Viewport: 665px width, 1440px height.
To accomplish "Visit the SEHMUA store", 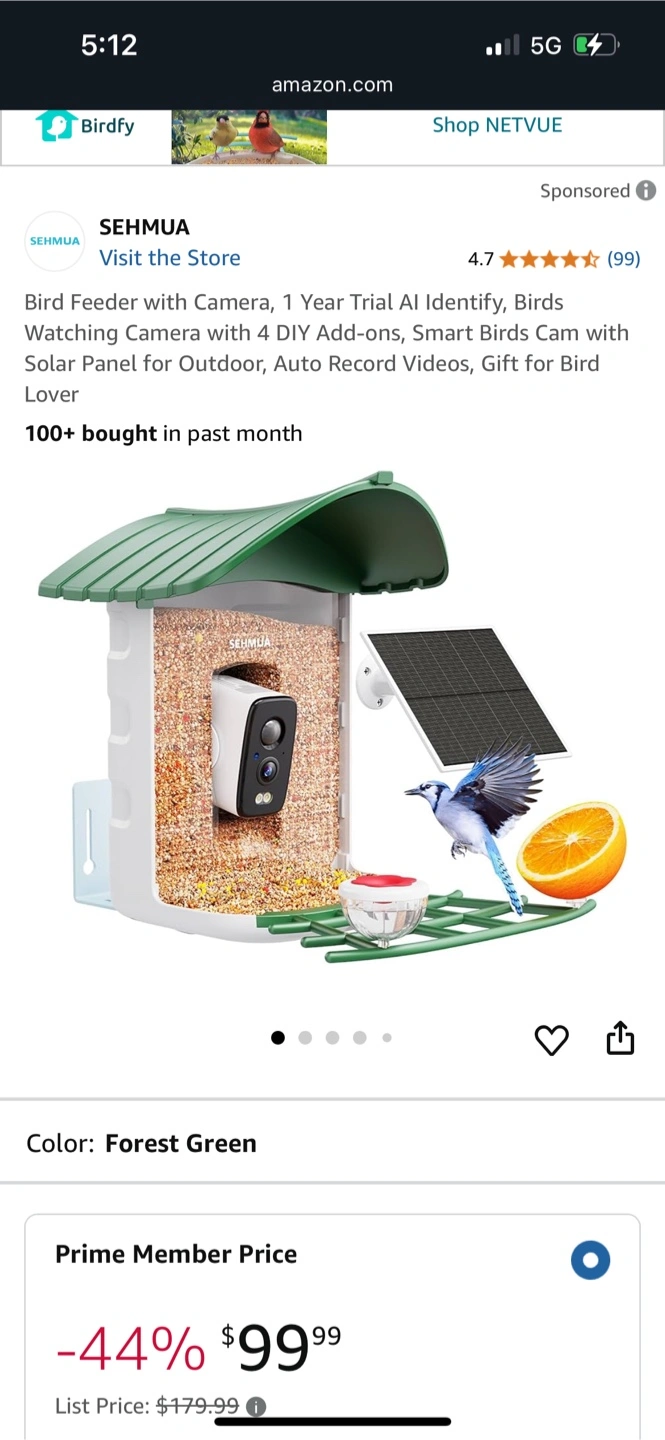I will [169, 258].
